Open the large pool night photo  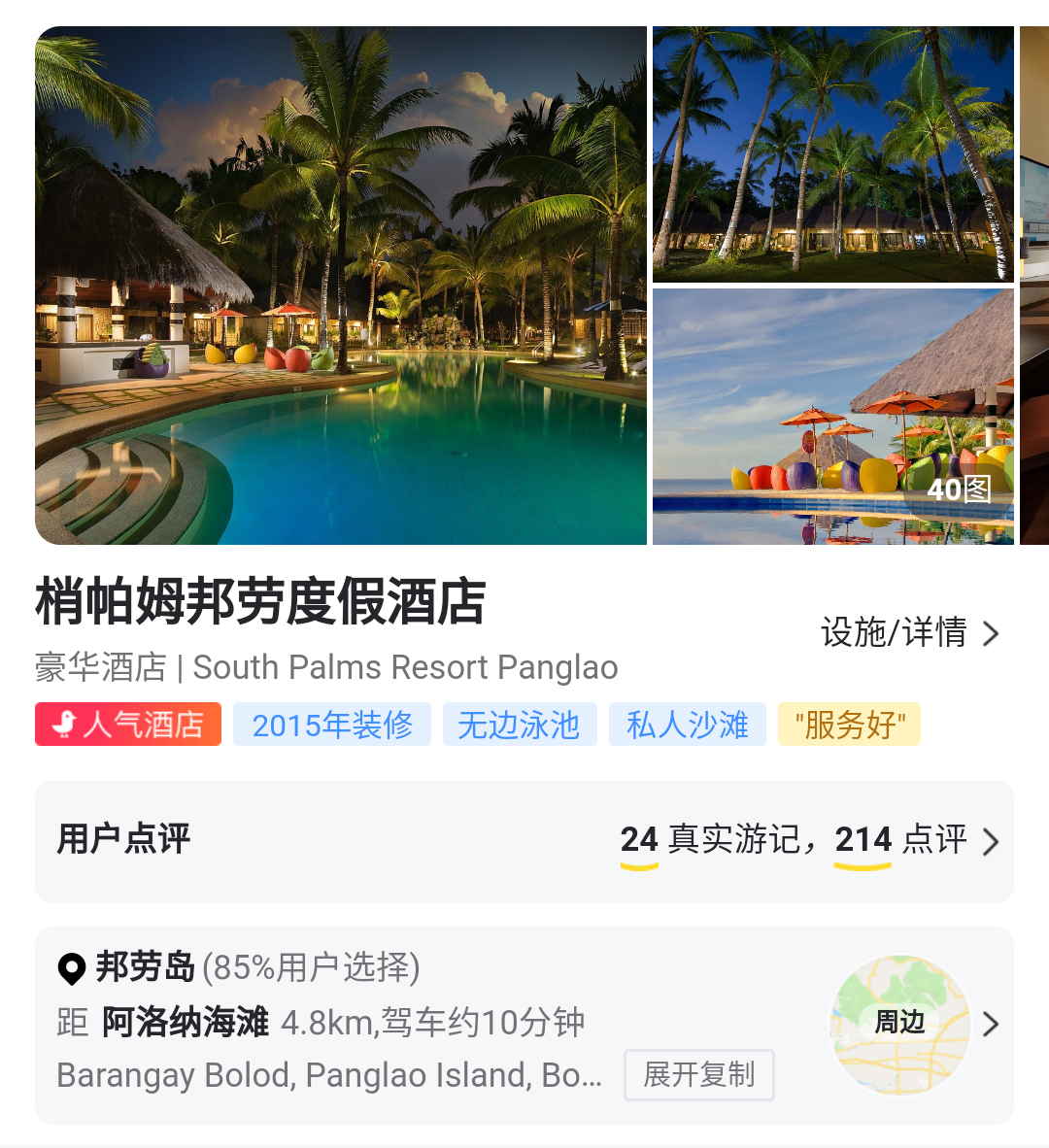[x=340, y=286]
